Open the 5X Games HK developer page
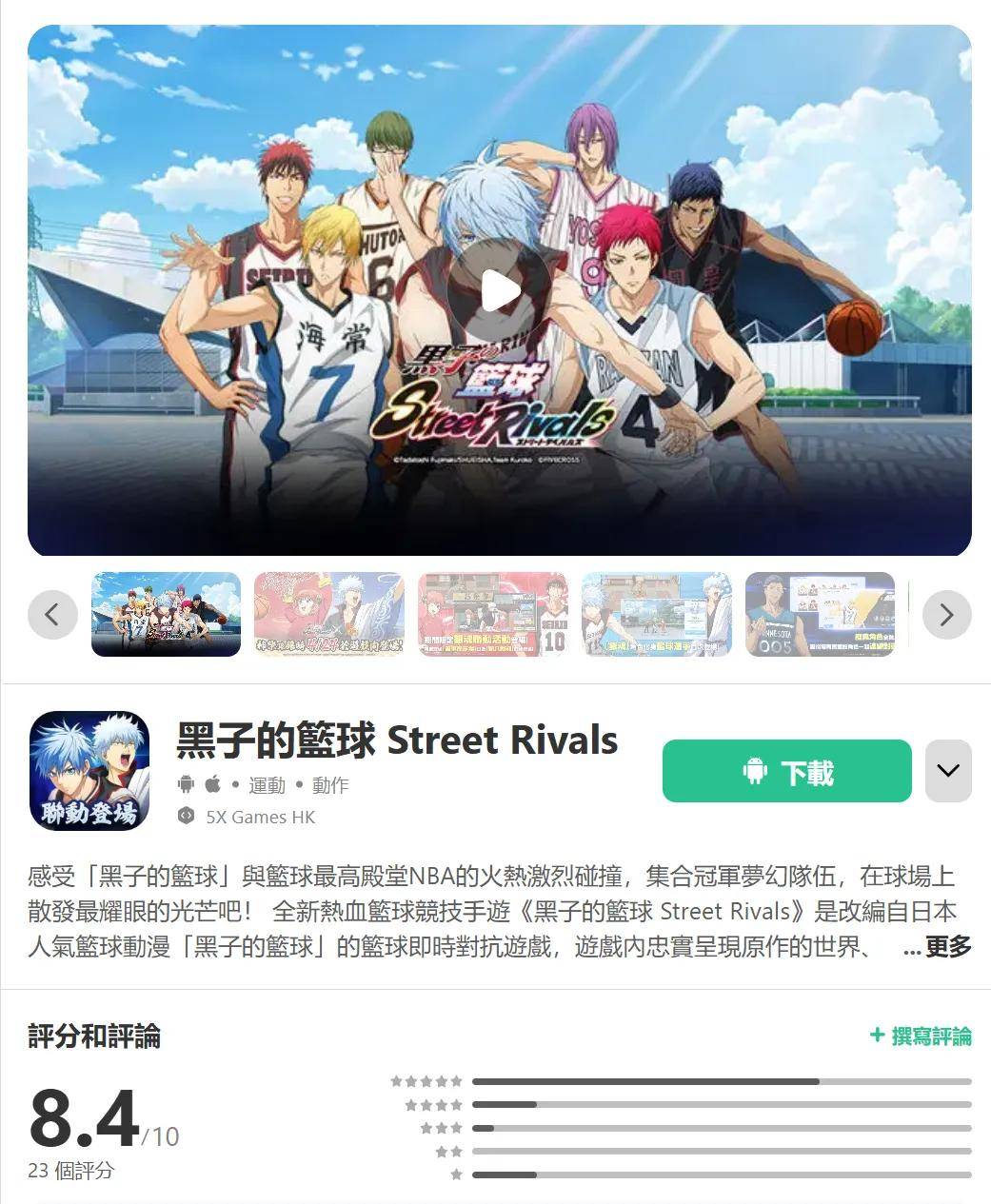 coord(260,817)
